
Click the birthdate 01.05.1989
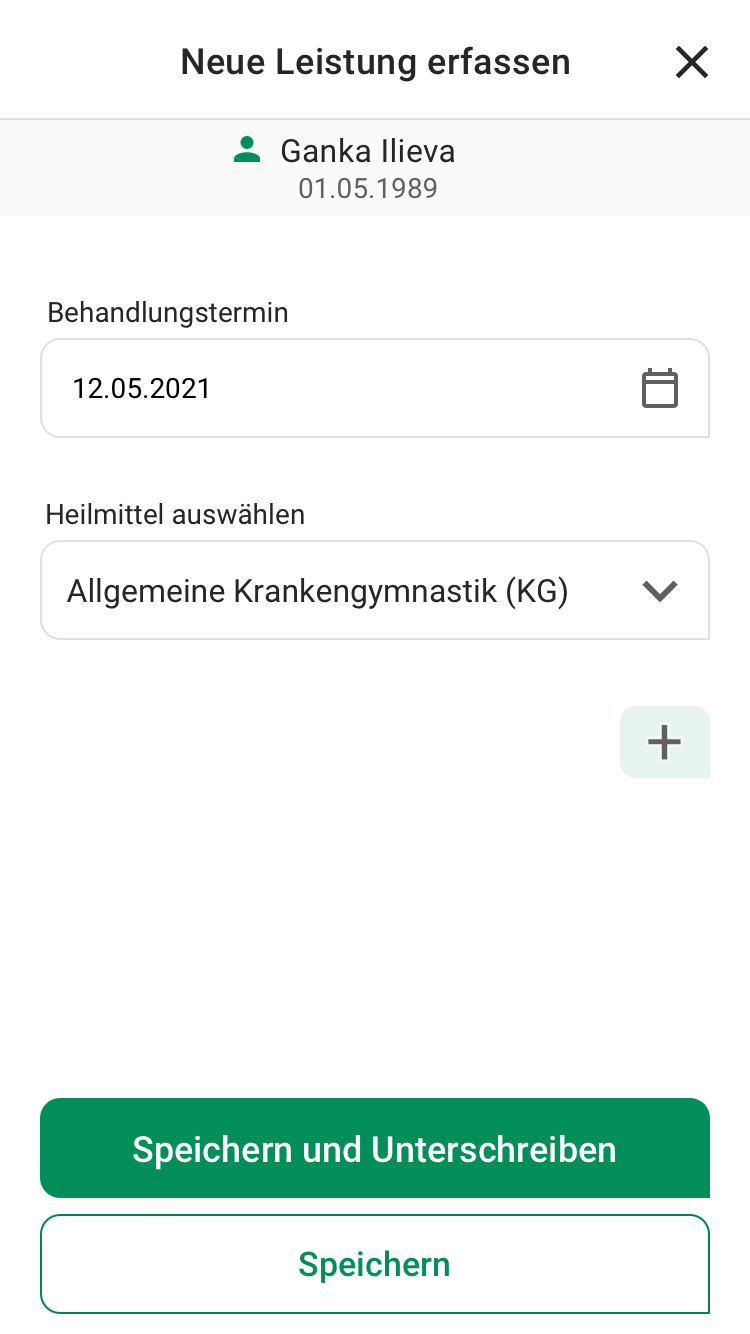(x=368, y=188)
